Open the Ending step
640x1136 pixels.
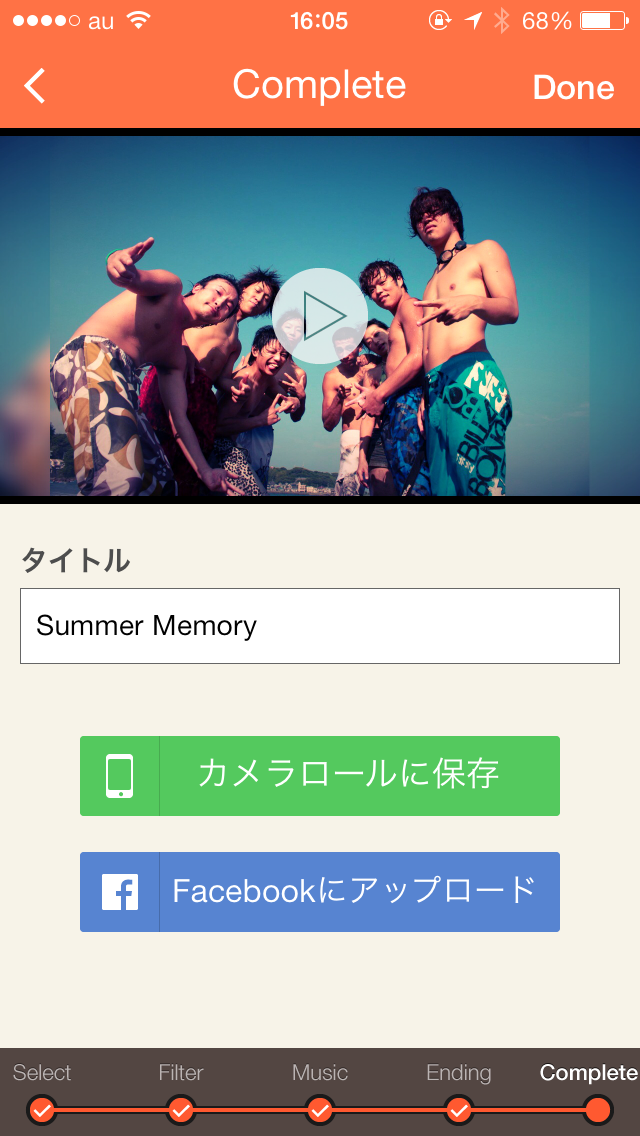coord(459,1109)
